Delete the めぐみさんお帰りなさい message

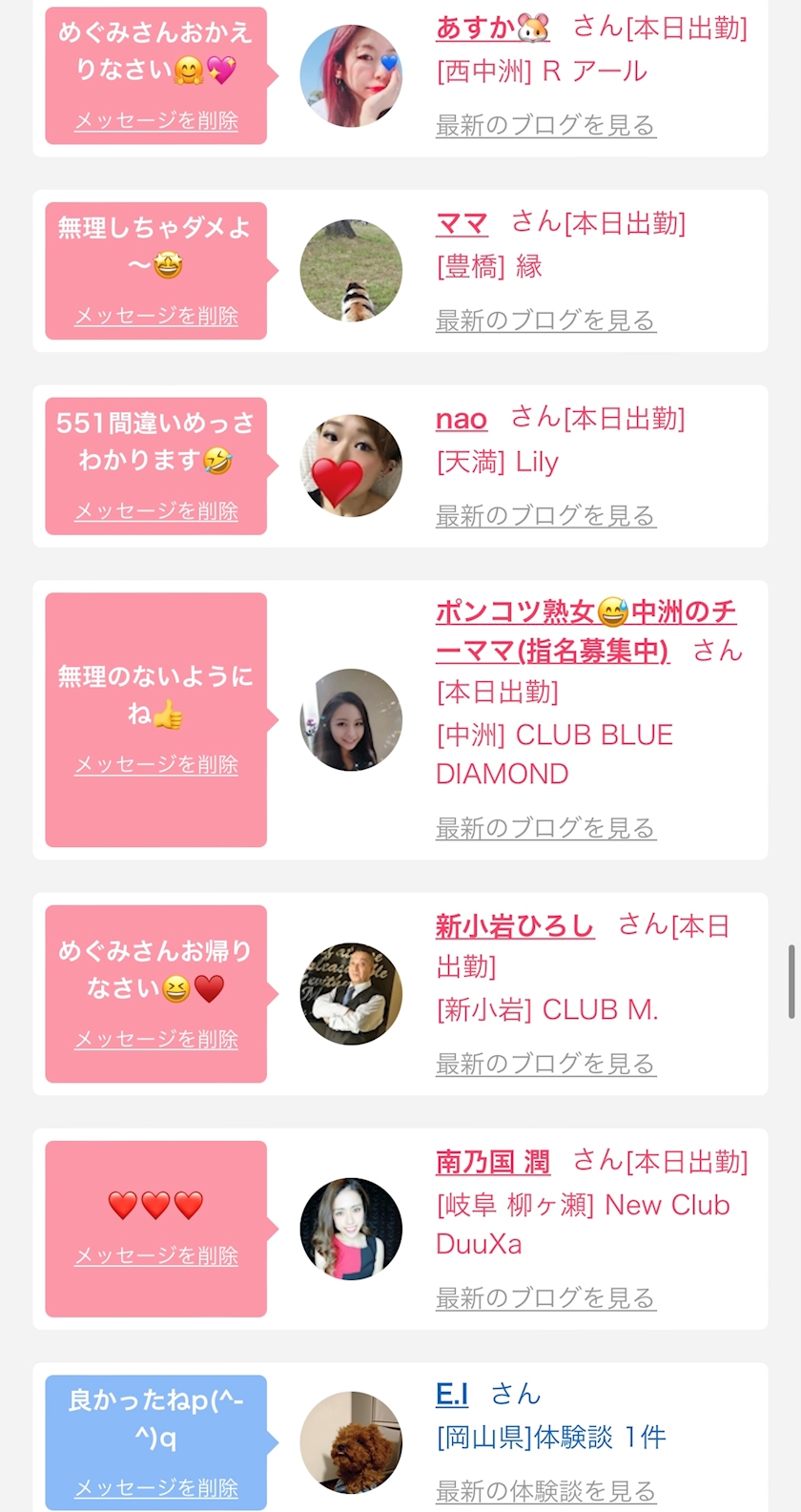156,1039
